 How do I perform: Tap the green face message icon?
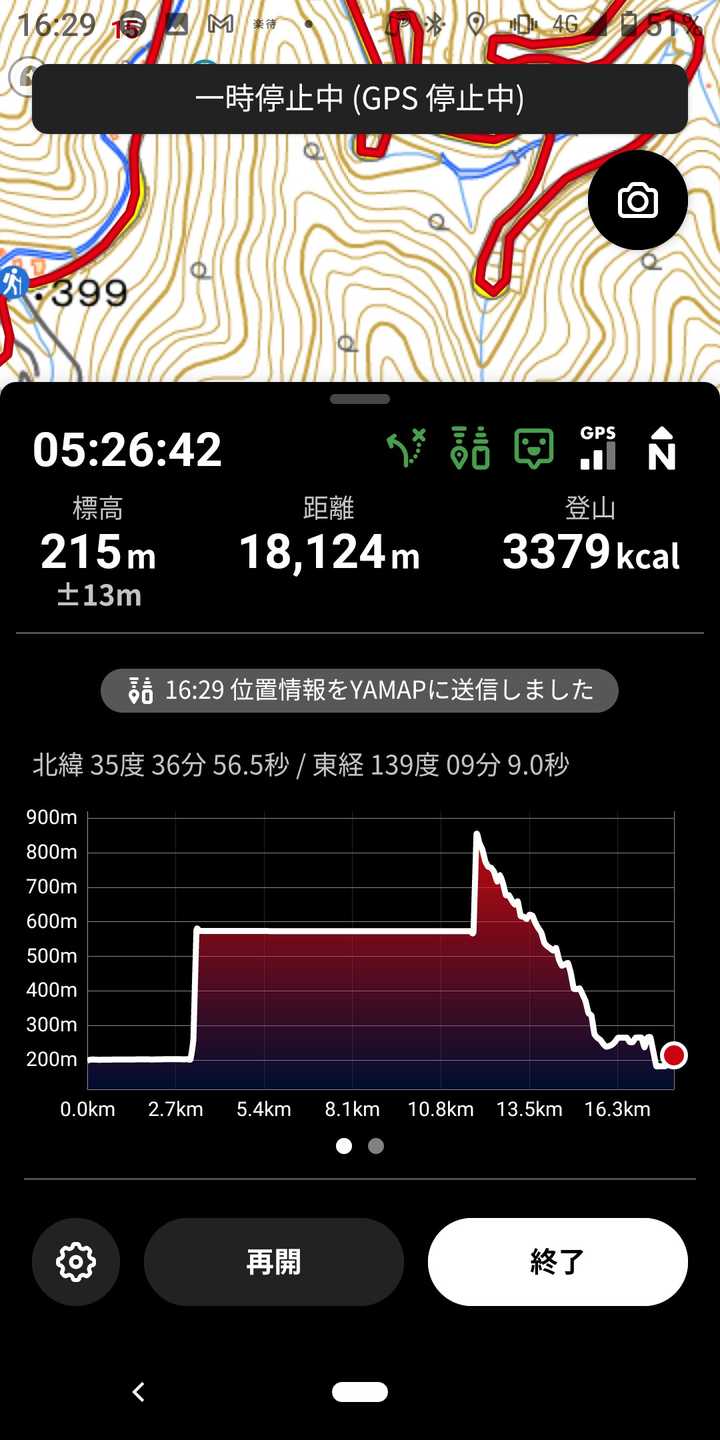(x=534, y=449)
